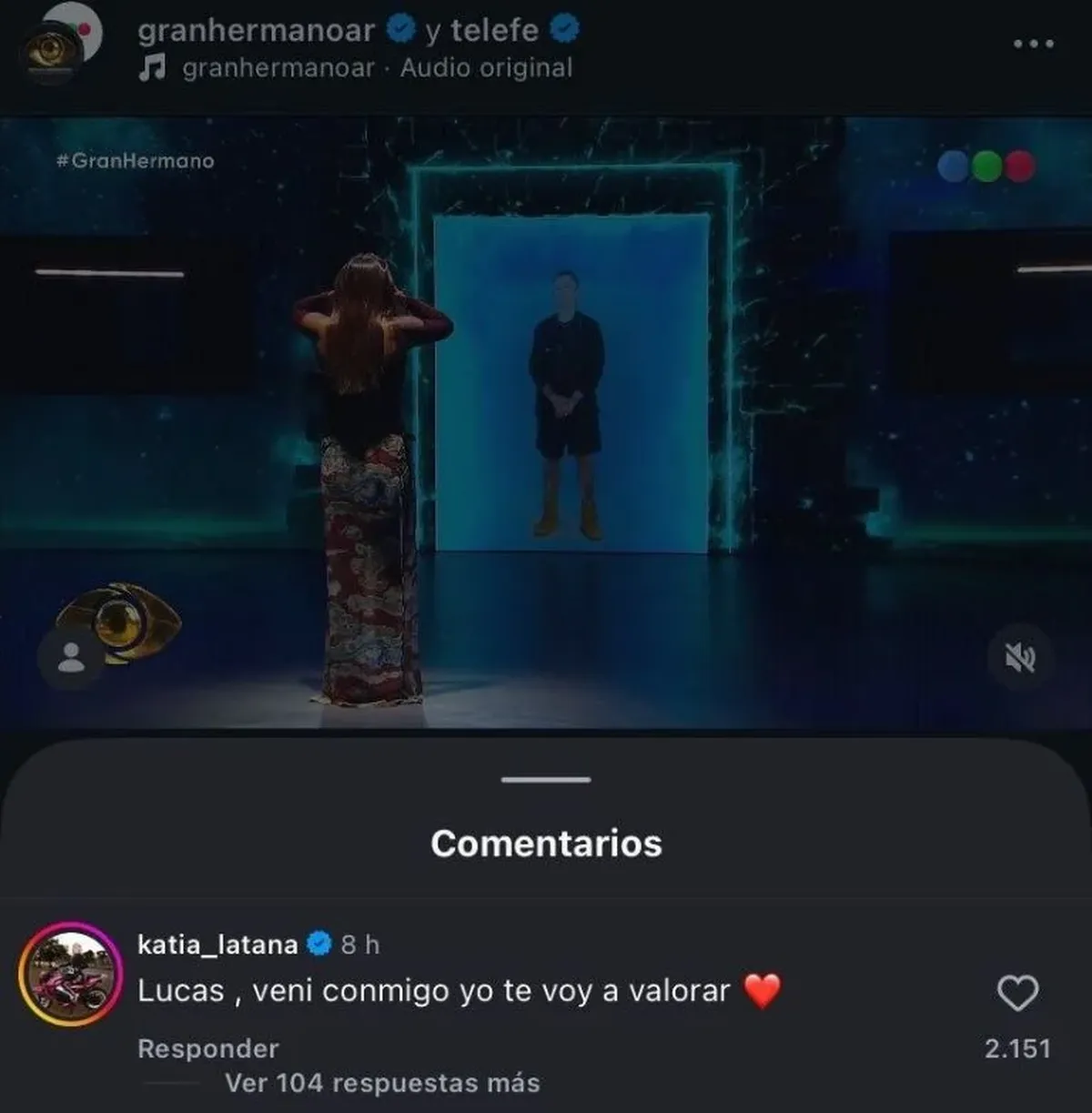The image size is (1092, 1113).
Task: Open telefe profile from header
Action: [x=494, y=30]
